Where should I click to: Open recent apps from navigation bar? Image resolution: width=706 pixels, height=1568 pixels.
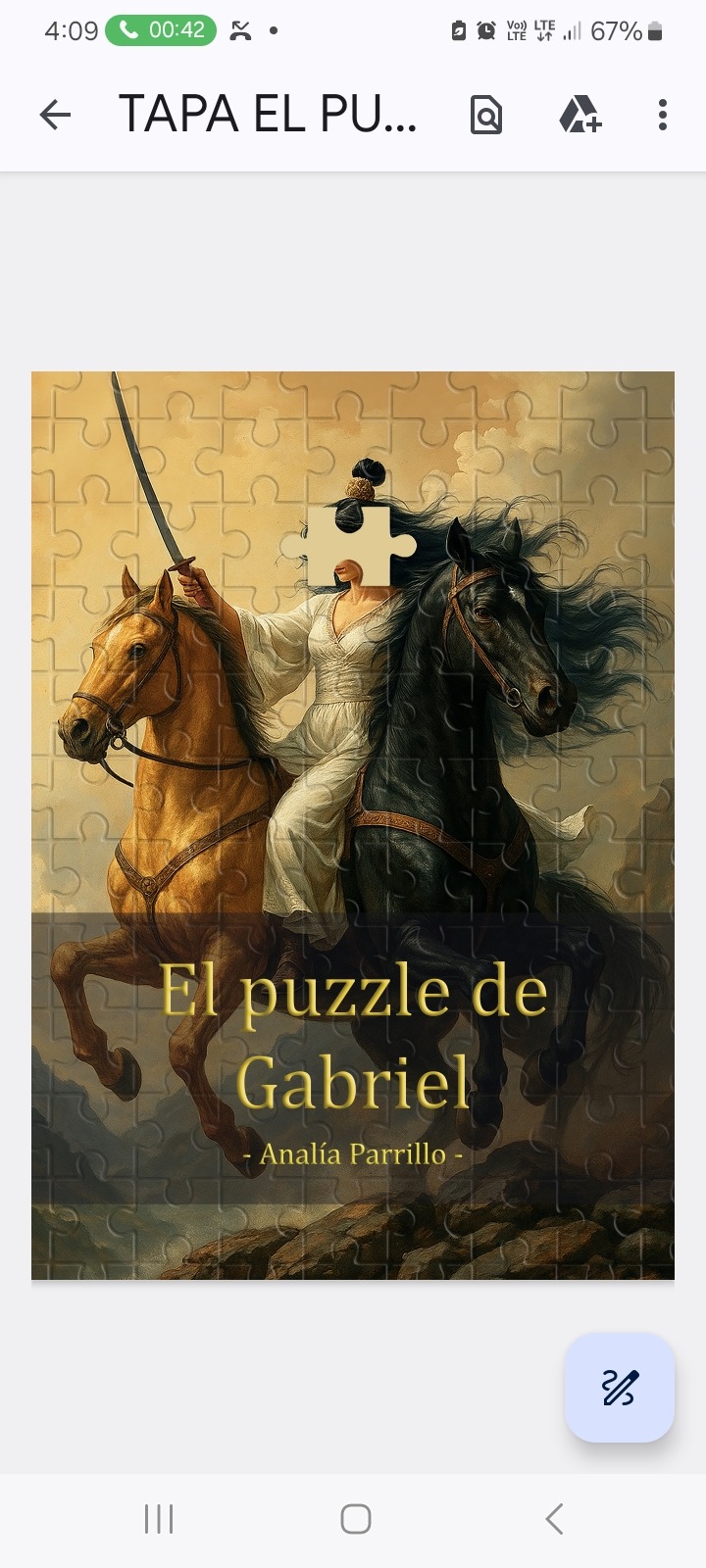click(x=159, y=1519)
